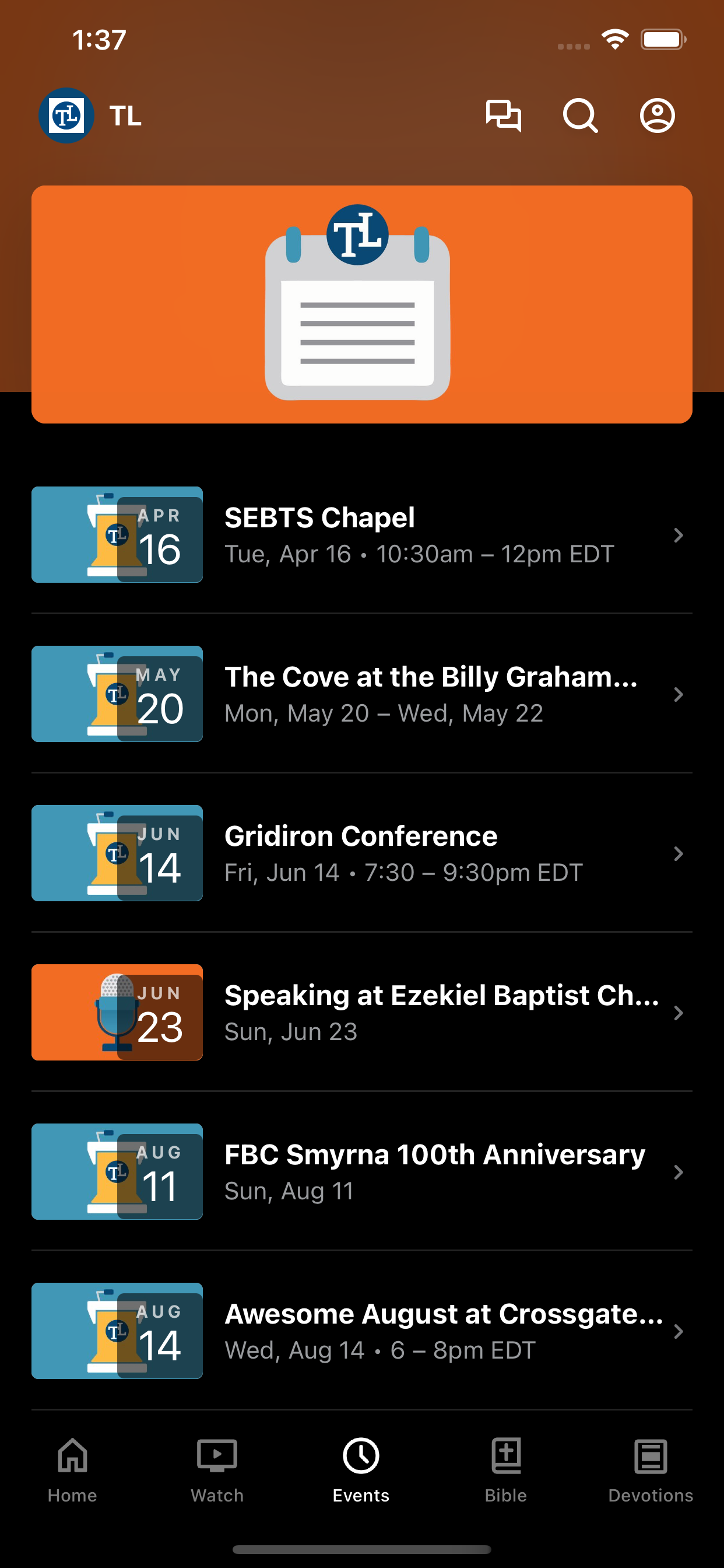Go to the Bible tab
Image resolution: width=724 pixels, height=1568 pixels.
tap(506, 1471)
